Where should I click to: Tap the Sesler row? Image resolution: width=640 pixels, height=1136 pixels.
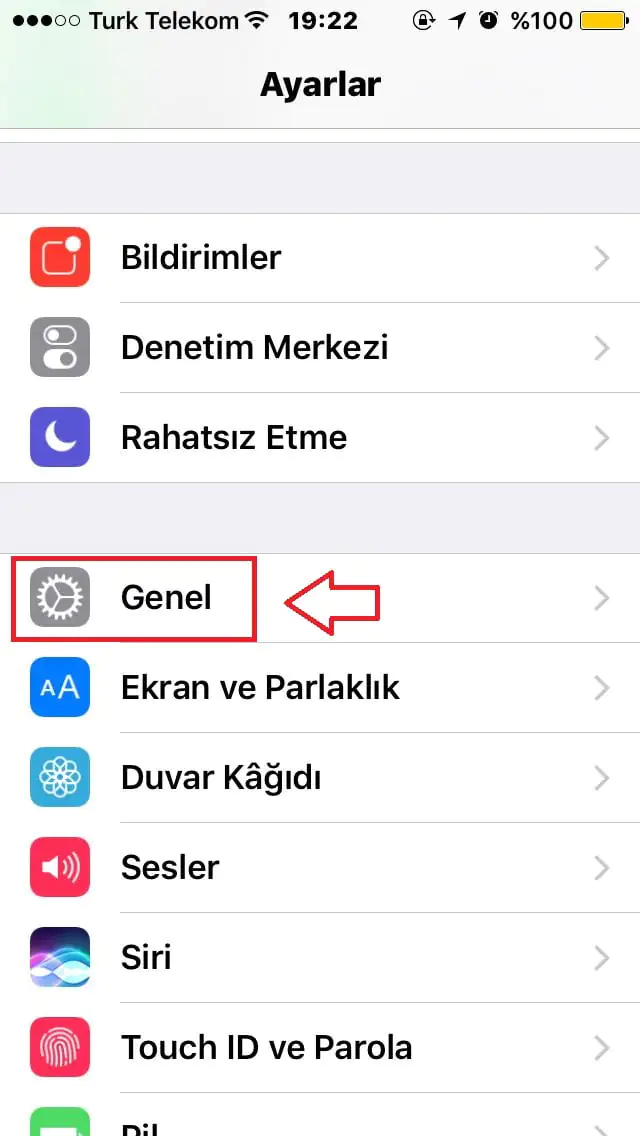(320, 868)
